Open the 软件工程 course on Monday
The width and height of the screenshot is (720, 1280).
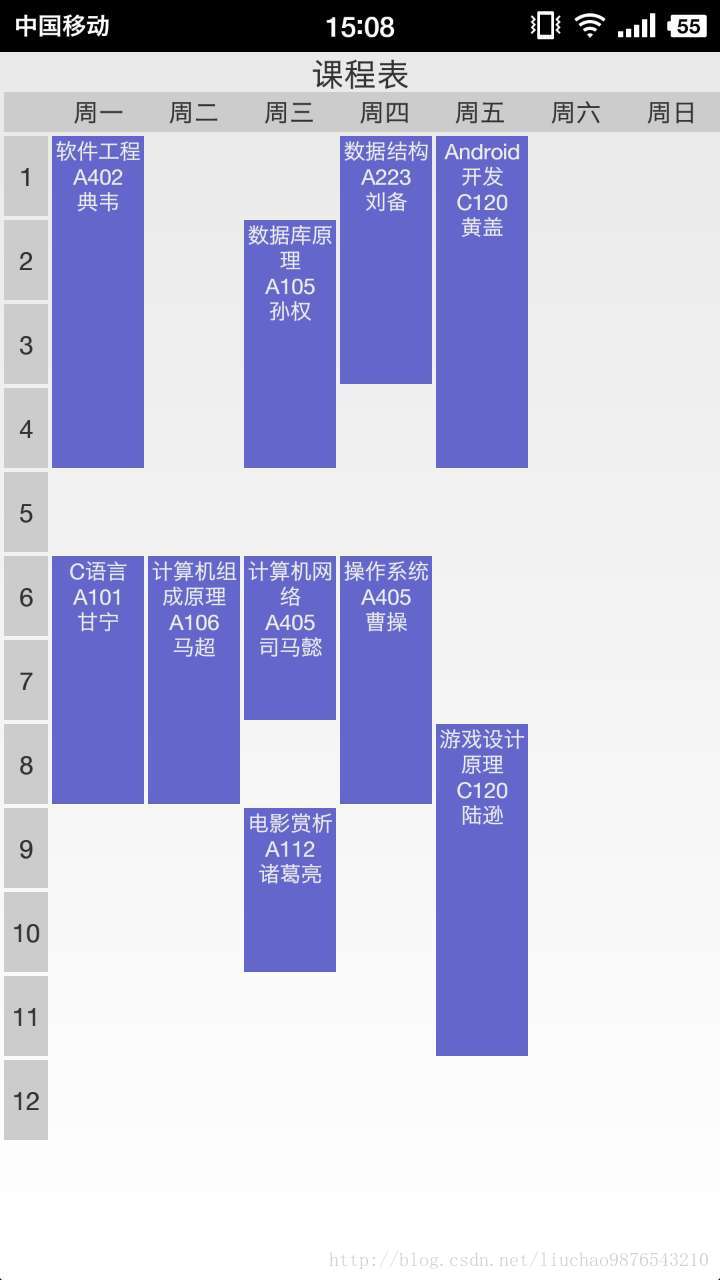[x=98, y=302]
